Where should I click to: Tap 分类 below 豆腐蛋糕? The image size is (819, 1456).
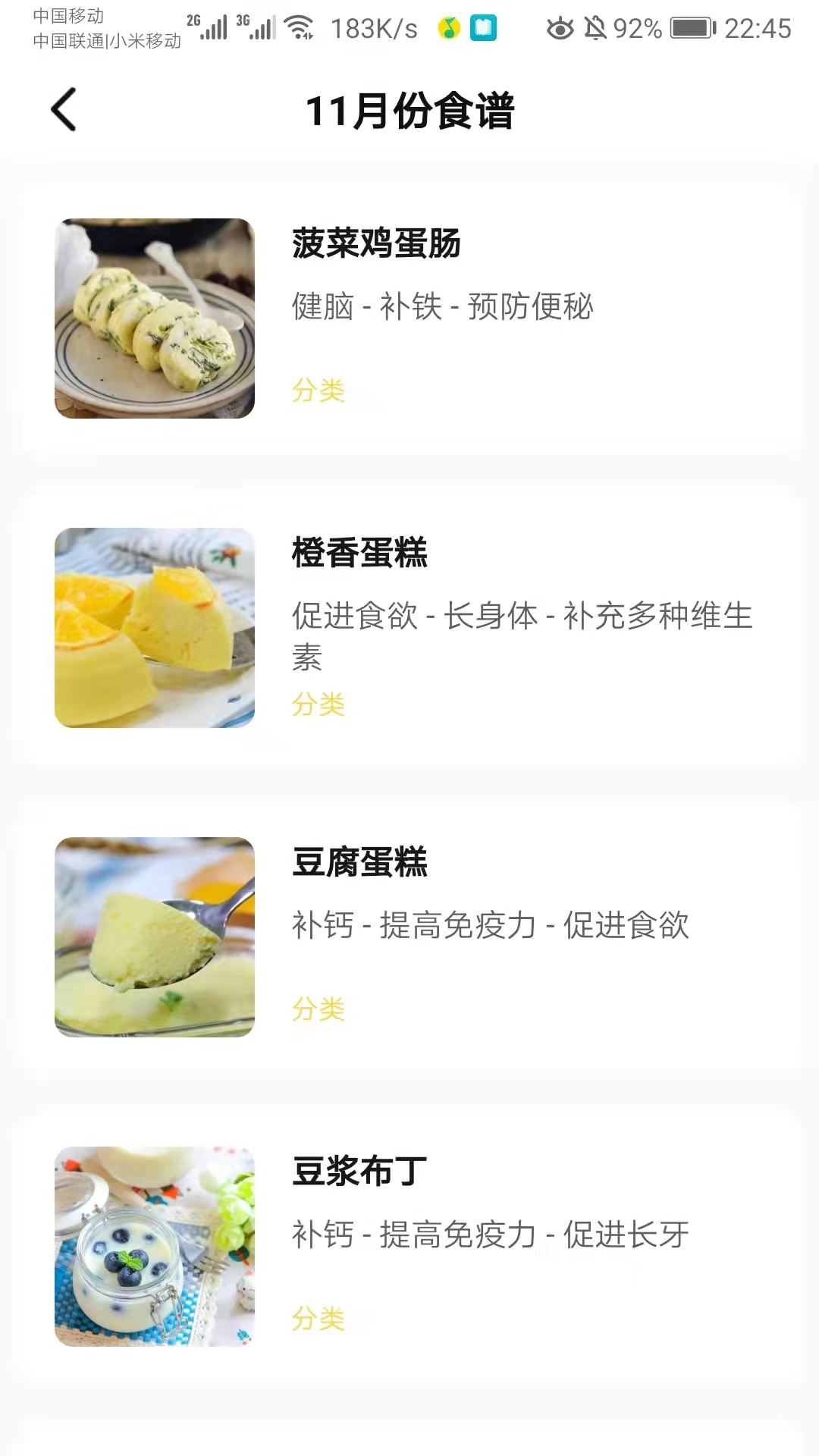click(x=319, y=1009)
